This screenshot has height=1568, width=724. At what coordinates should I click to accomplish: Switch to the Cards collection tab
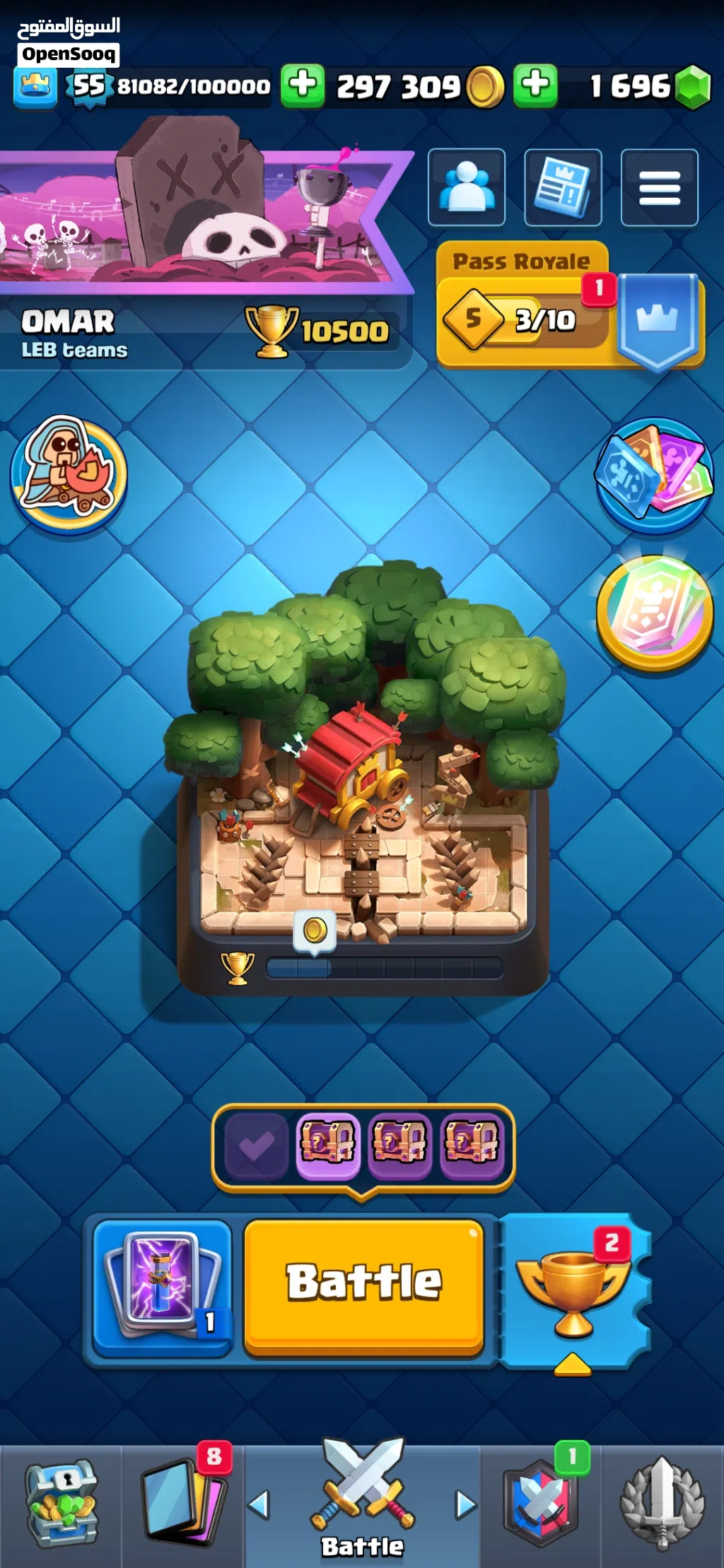point(182,1504)
